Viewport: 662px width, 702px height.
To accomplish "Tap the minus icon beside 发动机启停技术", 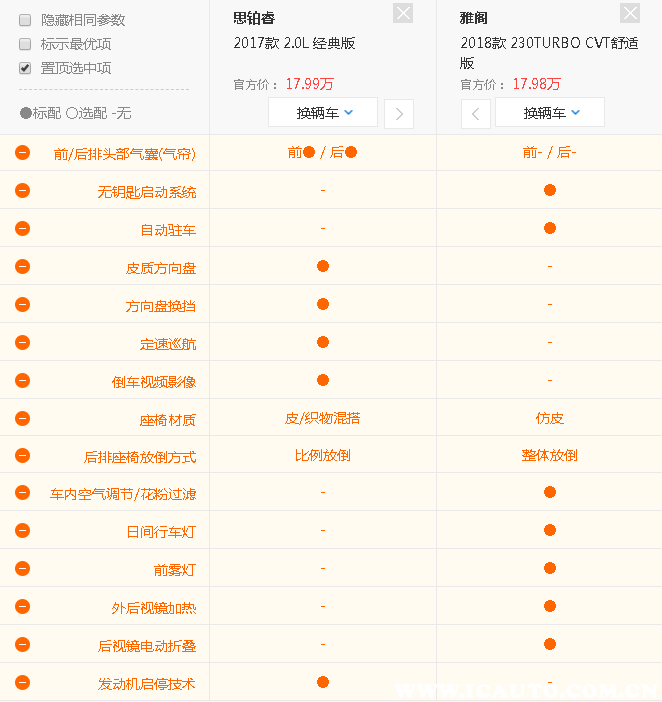I will pyautogui.click(x=23, y=682).
